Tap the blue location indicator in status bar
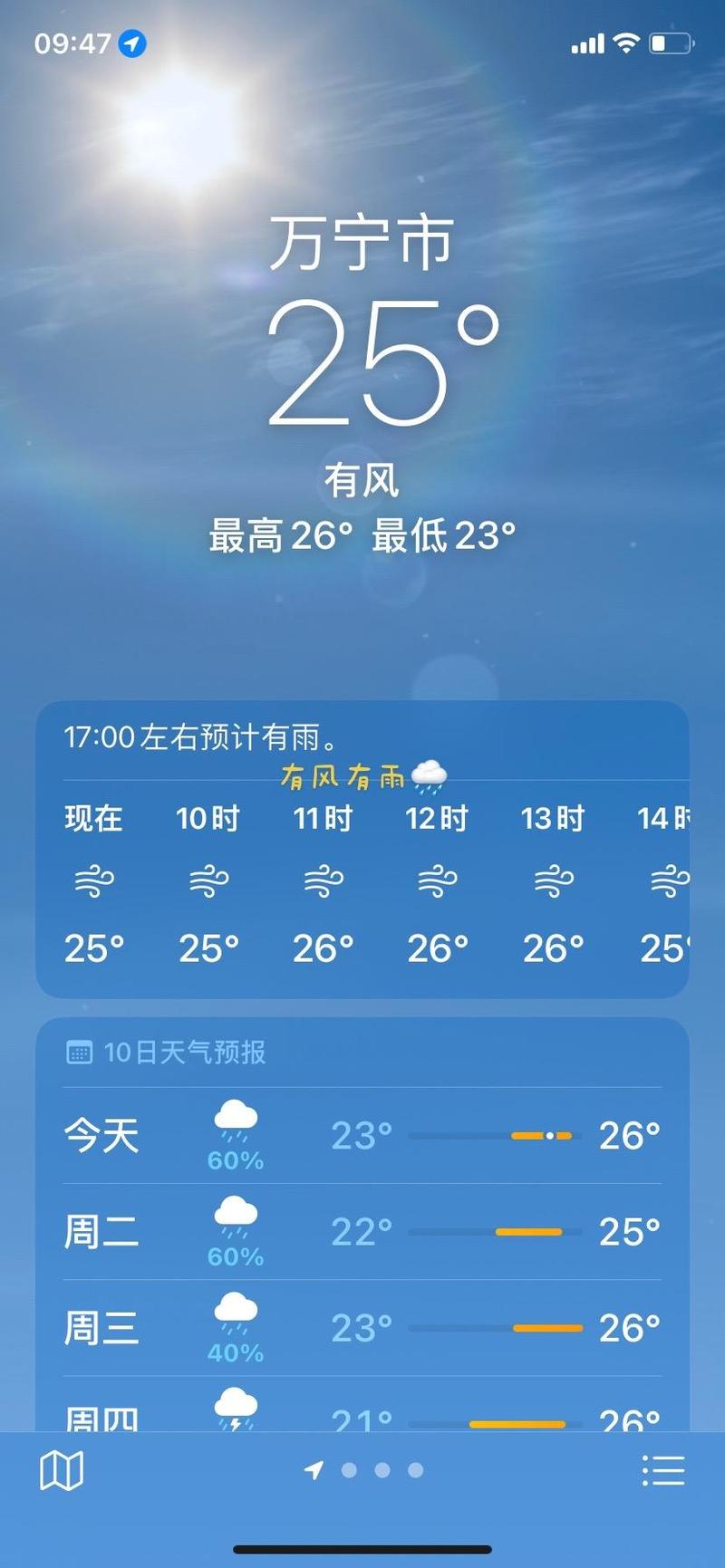 tap(130, 43)
